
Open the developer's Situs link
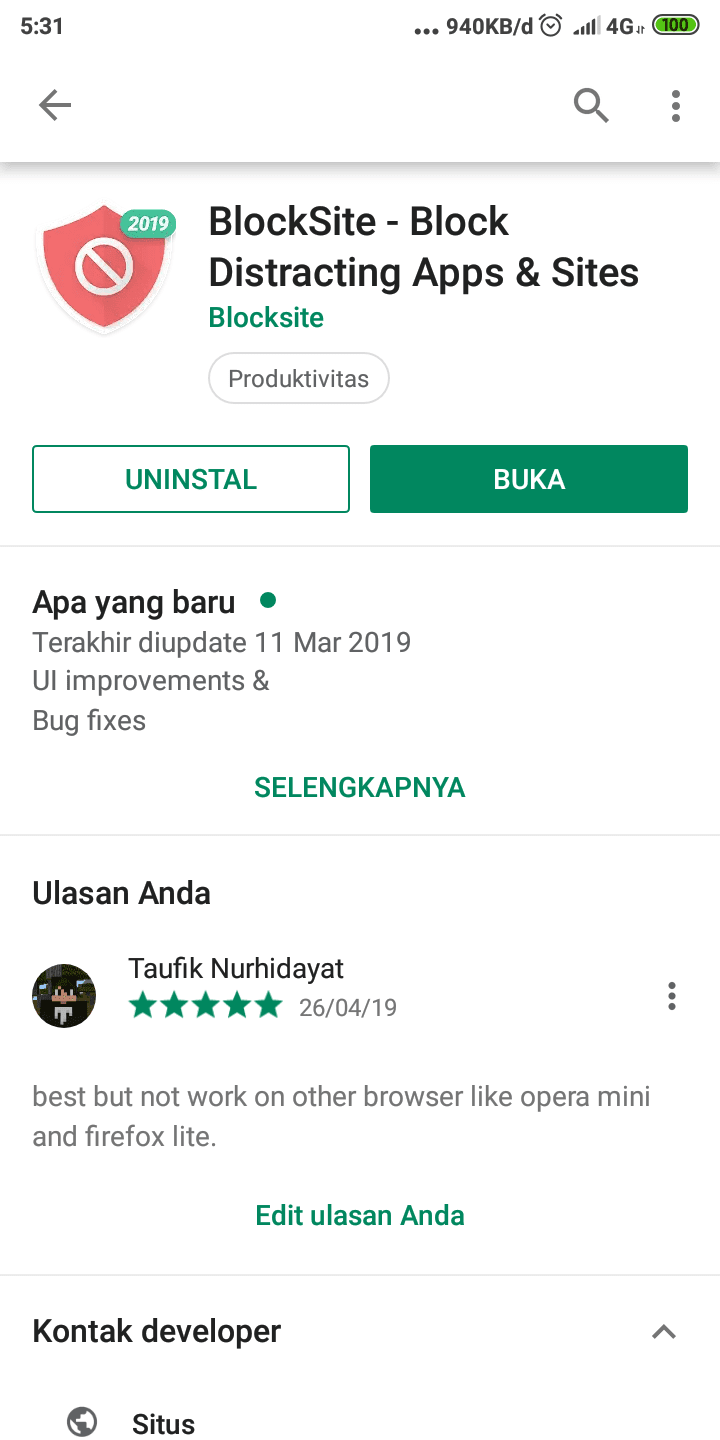tap(163, 1423)
